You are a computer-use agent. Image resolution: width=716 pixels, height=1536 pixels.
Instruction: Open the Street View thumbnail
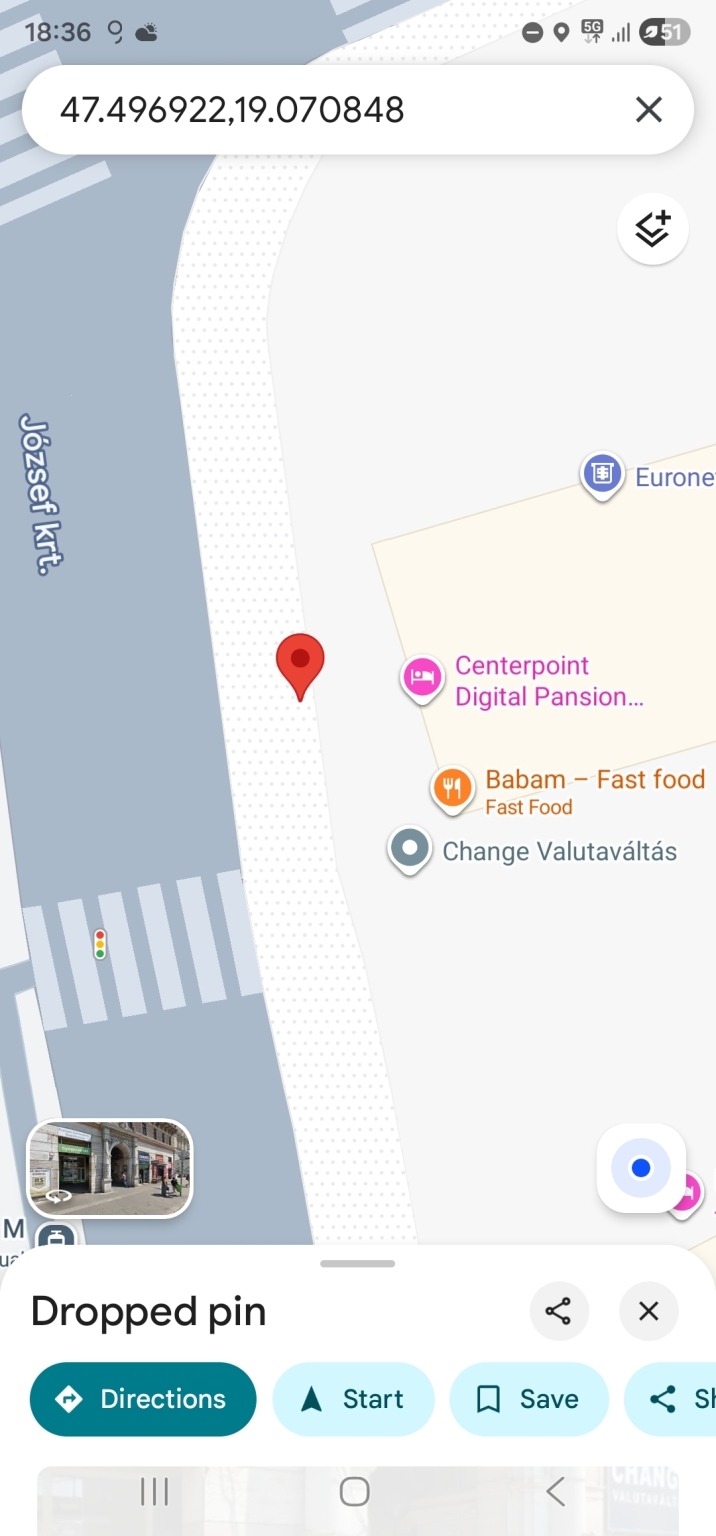pyautogui.click(x=110, y=1168)
